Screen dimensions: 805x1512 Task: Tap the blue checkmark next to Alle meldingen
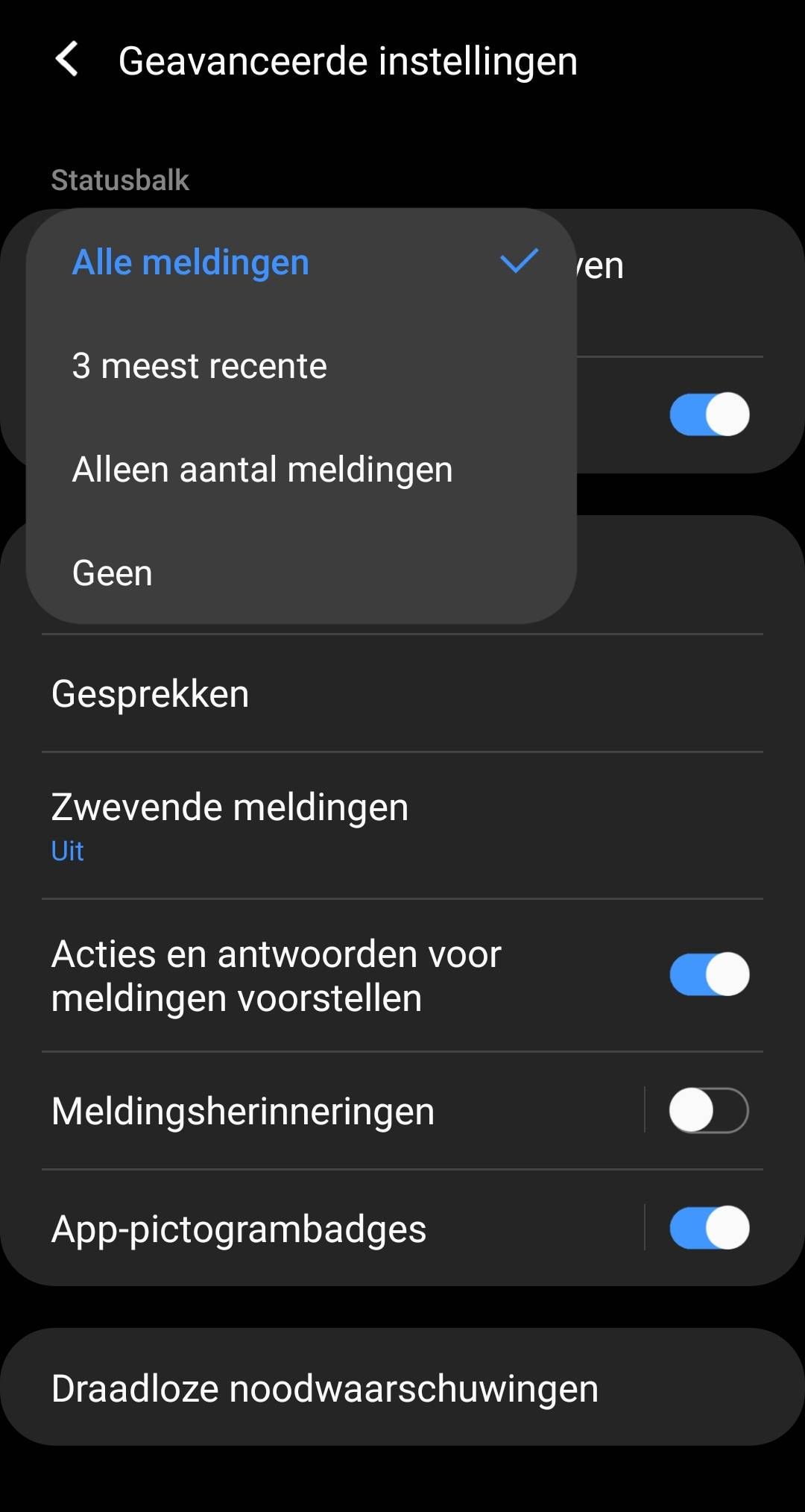pyautogui.click(x=520, y=262)
